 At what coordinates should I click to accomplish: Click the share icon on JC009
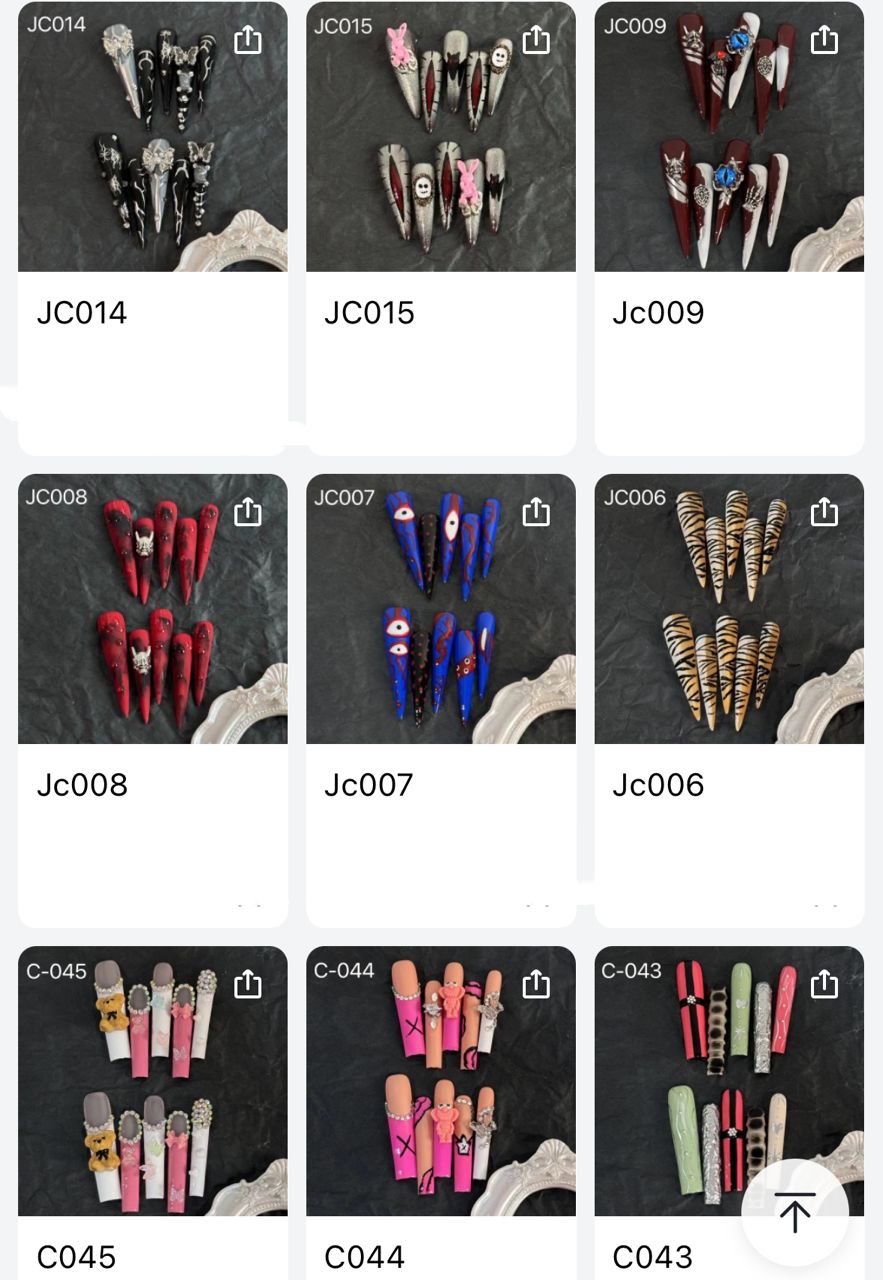point(824,39)
